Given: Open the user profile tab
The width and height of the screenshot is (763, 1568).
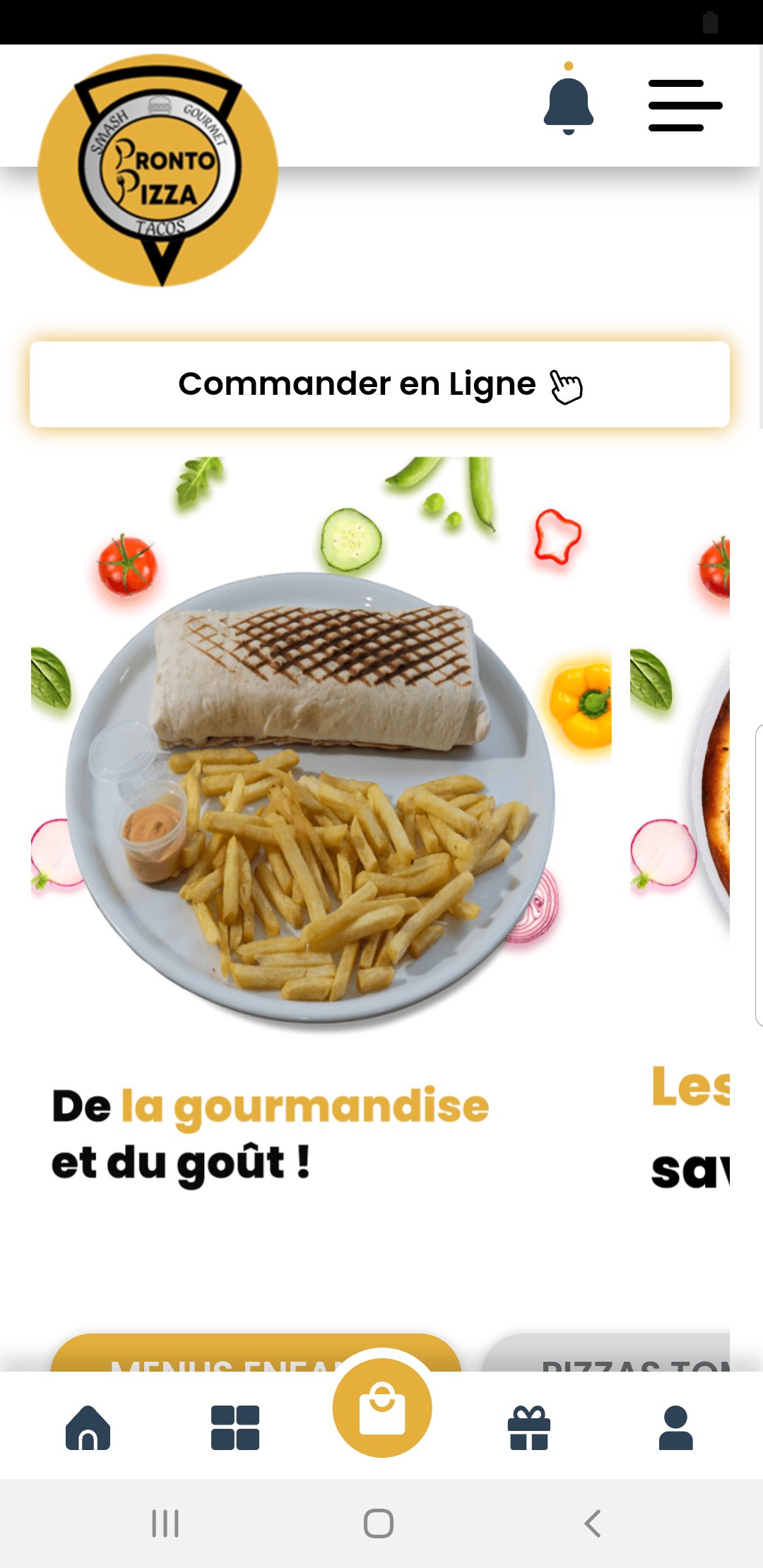Looking at the screenshot, I should tap(675, 1427).
